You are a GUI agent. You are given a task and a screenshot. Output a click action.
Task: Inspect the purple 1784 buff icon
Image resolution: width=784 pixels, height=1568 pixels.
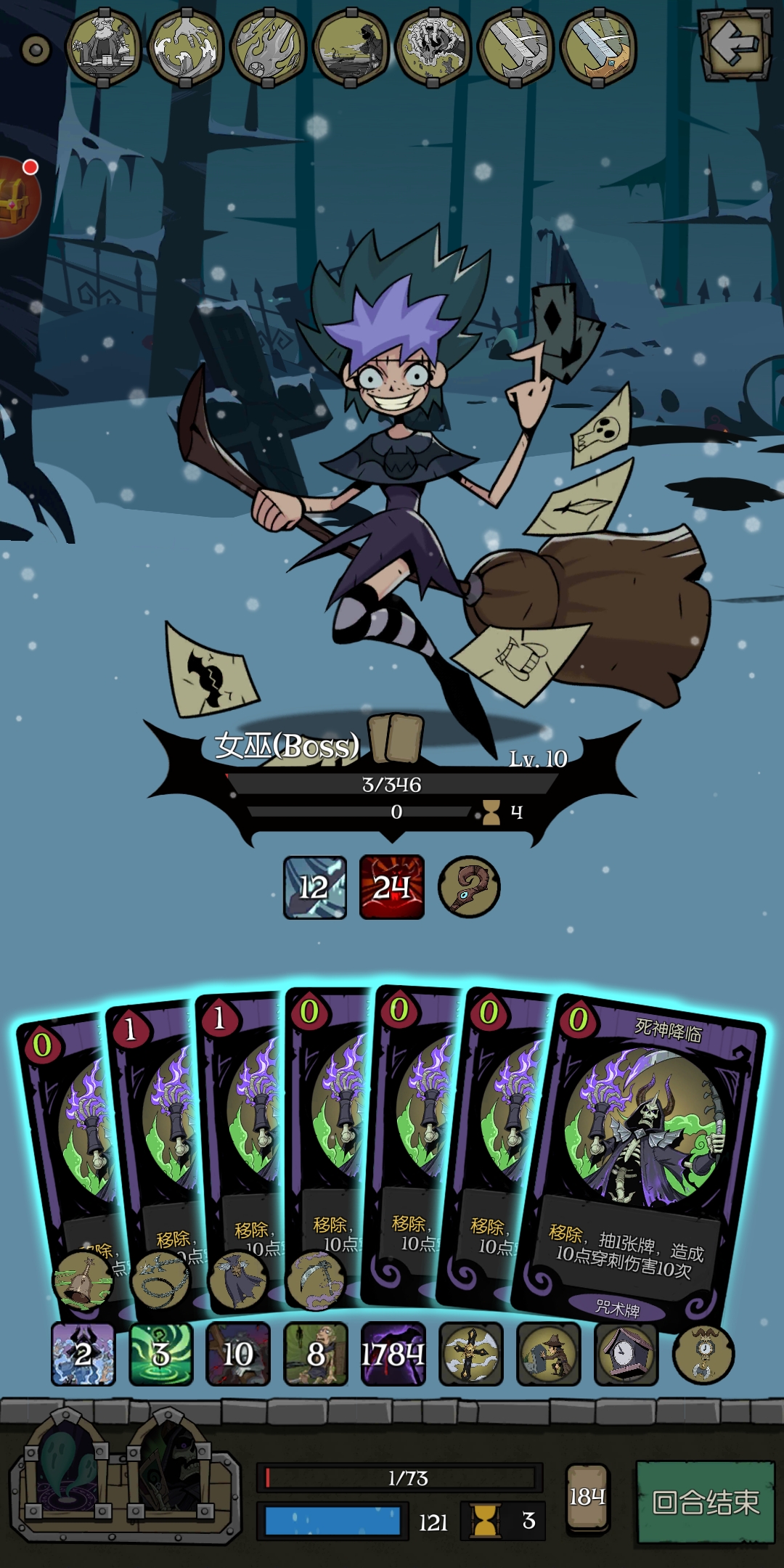[393, 1354]
